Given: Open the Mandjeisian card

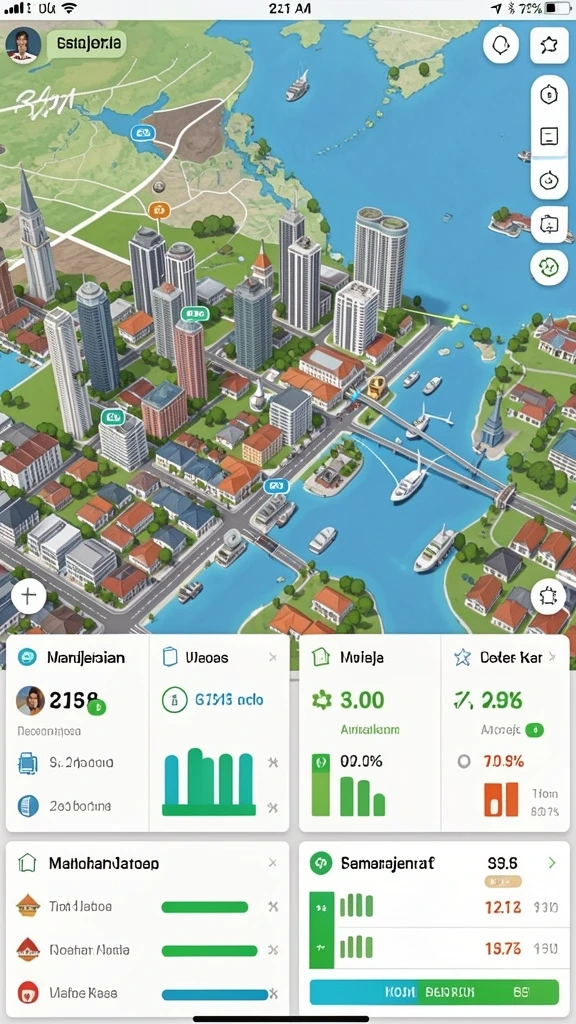Looking at the screenshot, I should click(x=78, y=732).
